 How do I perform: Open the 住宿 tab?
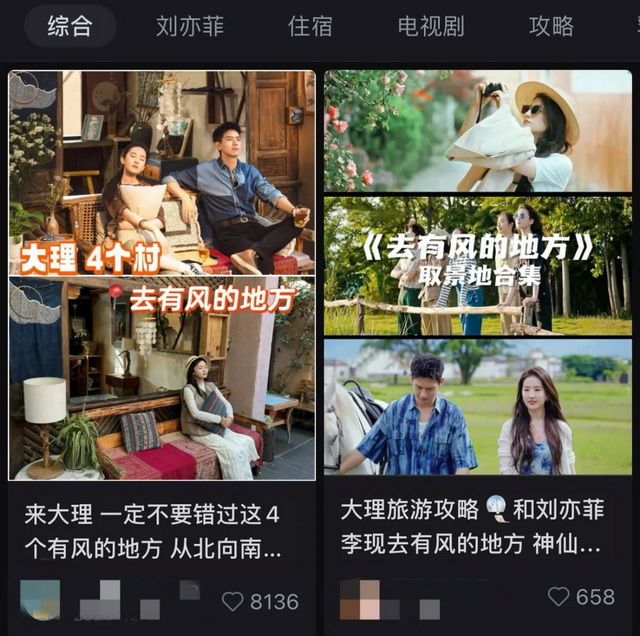[310, 26]
